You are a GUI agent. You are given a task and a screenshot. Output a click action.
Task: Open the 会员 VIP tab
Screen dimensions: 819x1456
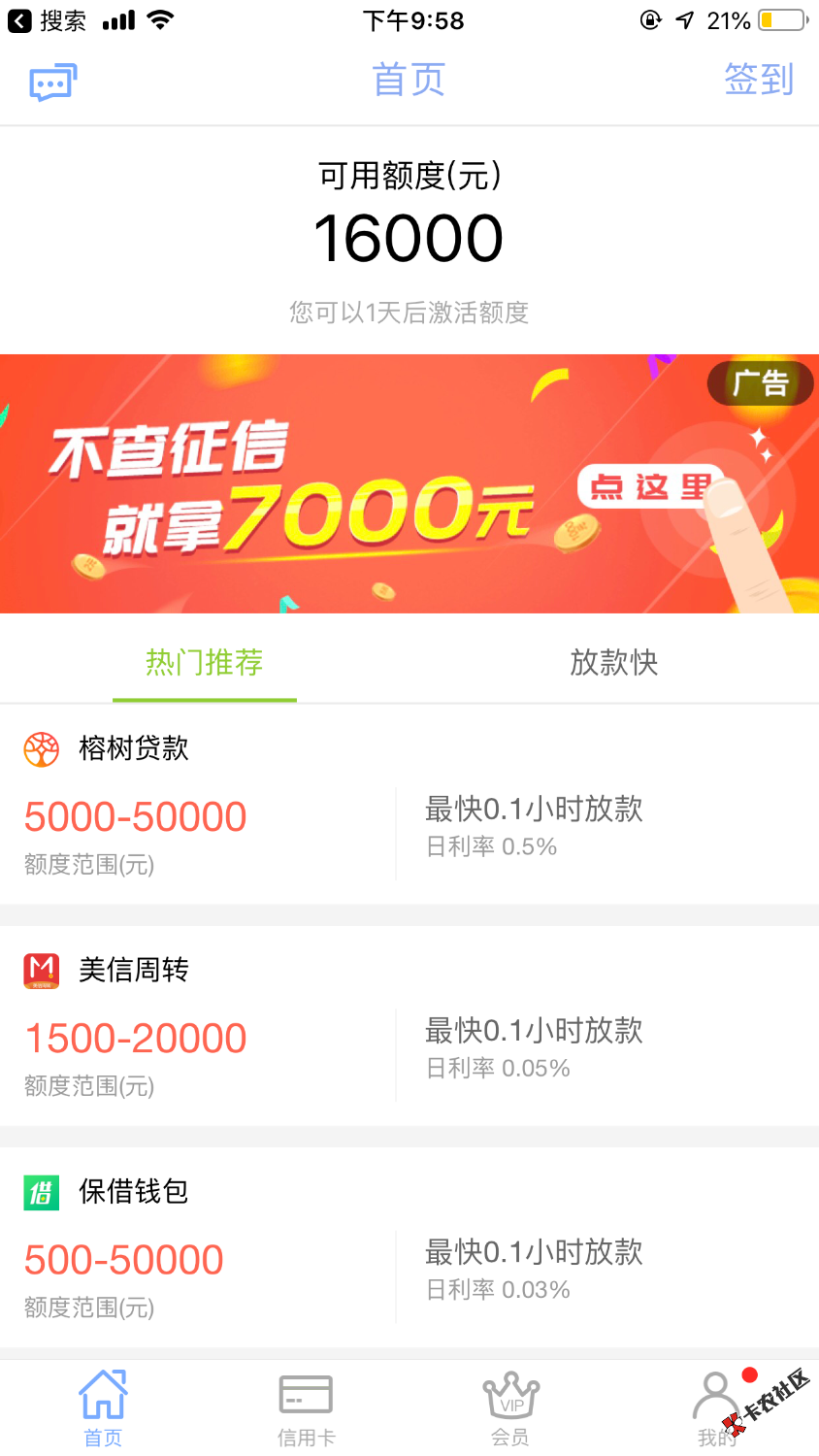511,1407
